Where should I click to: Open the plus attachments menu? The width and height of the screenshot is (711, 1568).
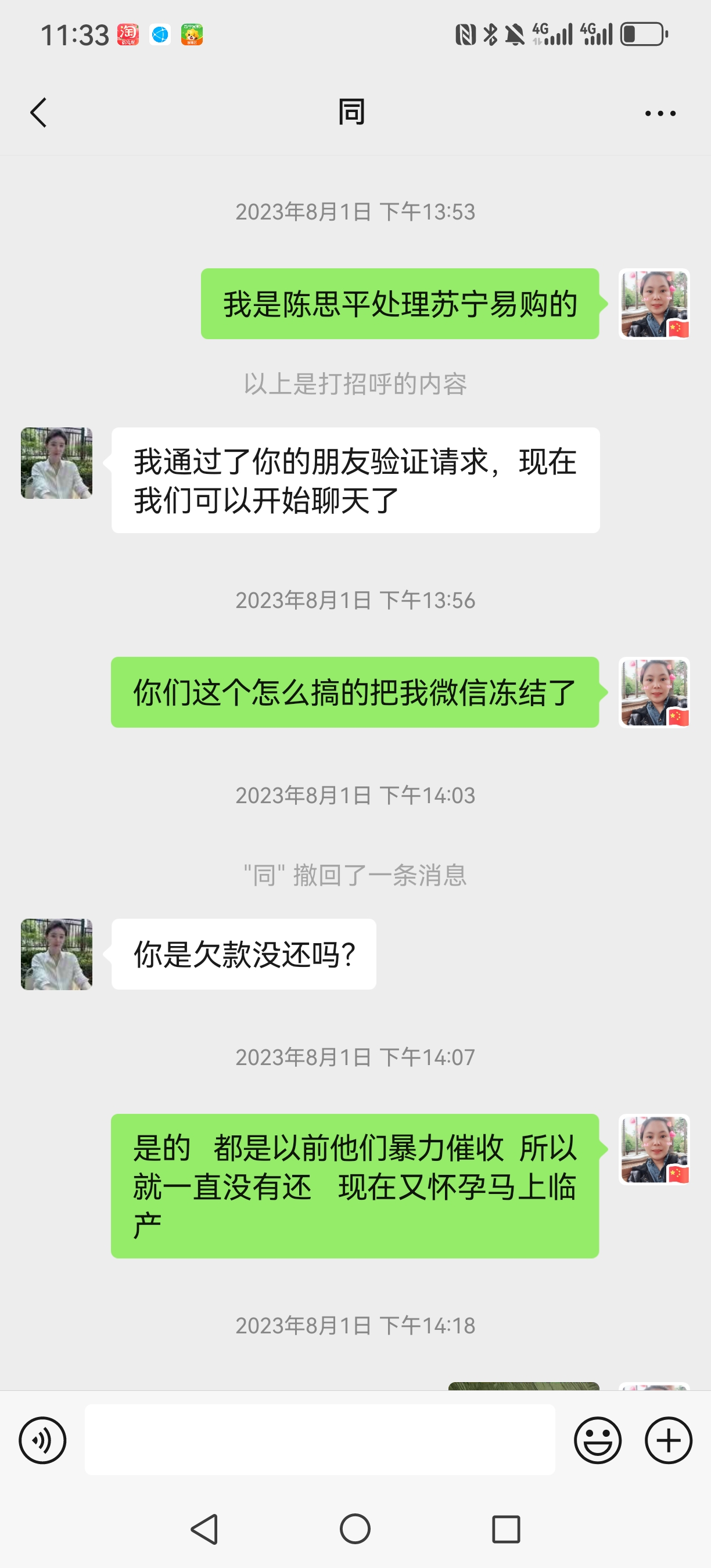click(x=669, y=1440)
